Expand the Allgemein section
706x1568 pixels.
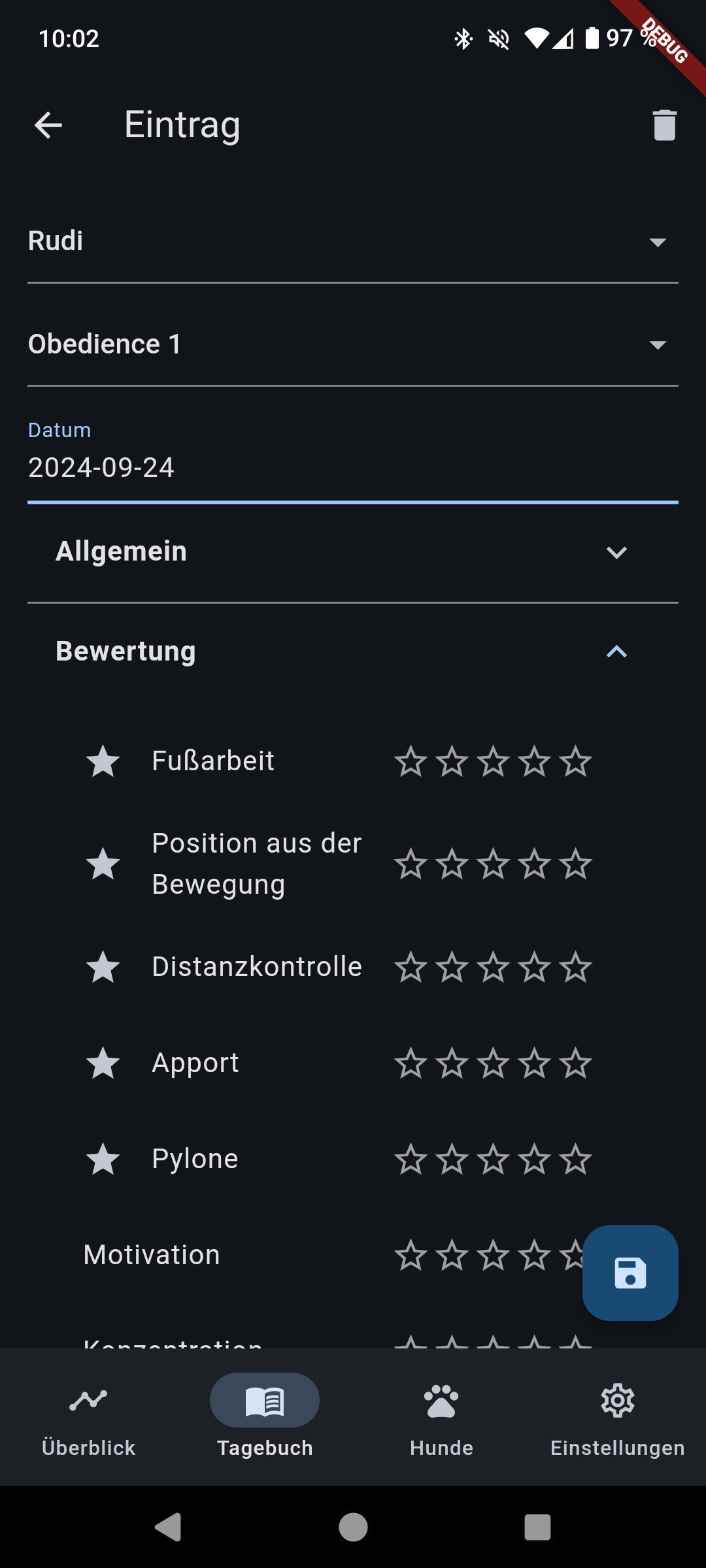(x=353, y=552)
